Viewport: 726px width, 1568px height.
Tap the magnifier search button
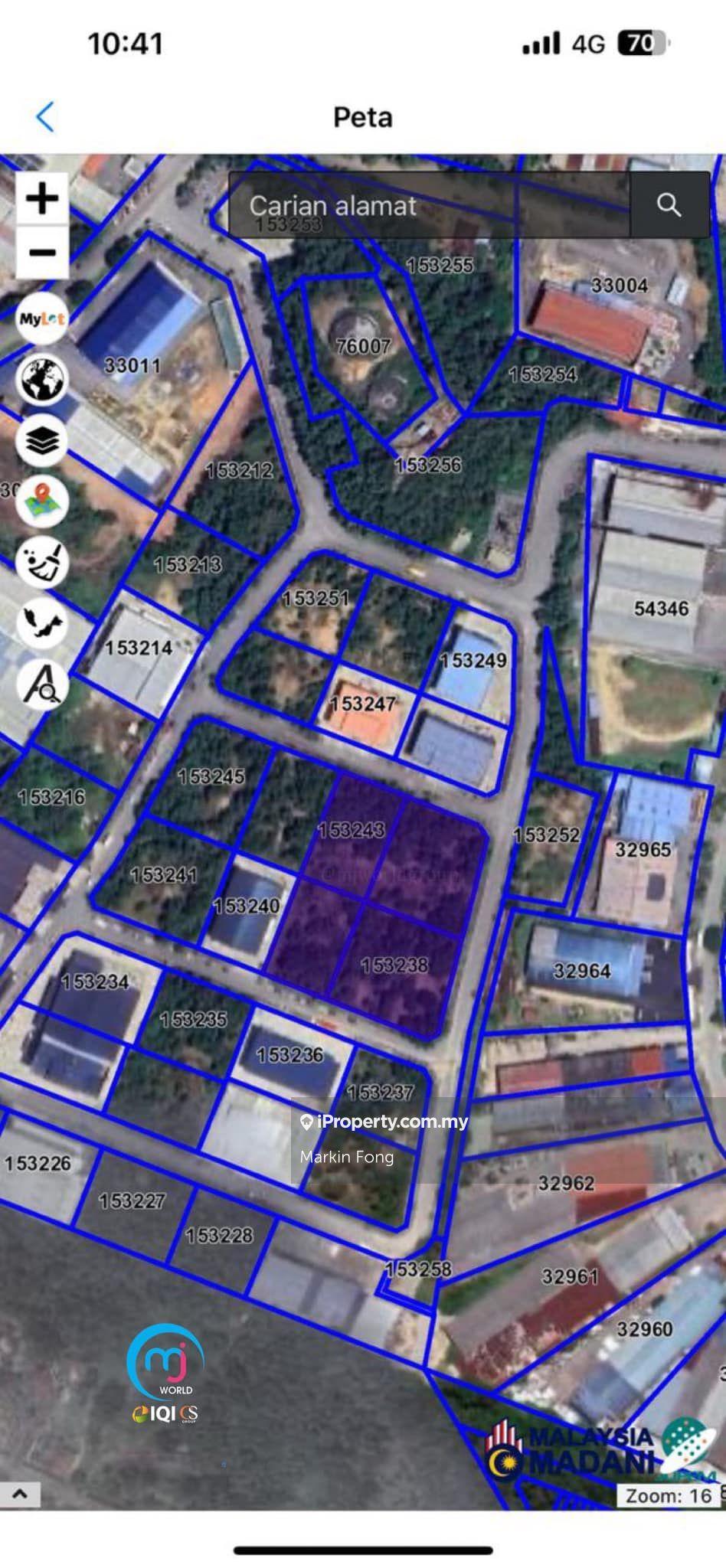click(669, 205)
